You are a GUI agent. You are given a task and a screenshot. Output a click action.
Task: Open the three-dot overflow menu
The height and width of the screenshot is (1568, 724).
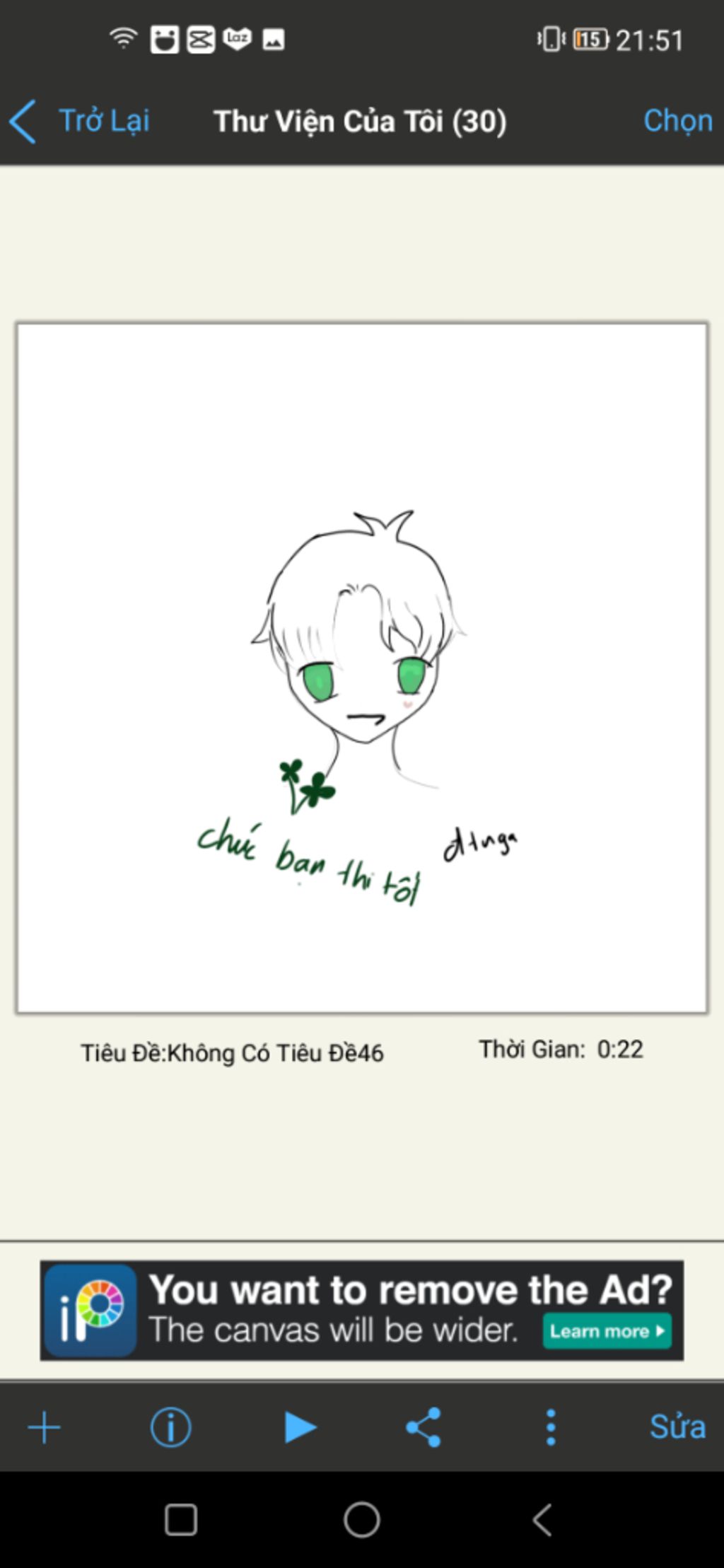(x=551, y=1427)
